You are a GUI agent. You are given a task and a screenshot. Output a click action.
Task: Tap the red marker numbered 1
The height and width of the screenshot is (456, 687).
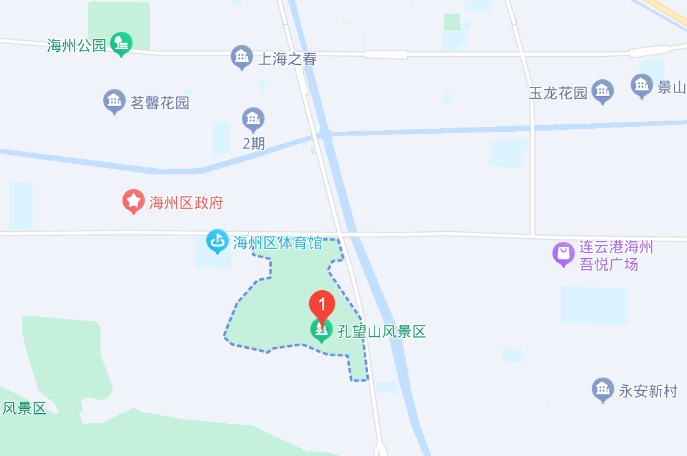(x=321, y=304)
